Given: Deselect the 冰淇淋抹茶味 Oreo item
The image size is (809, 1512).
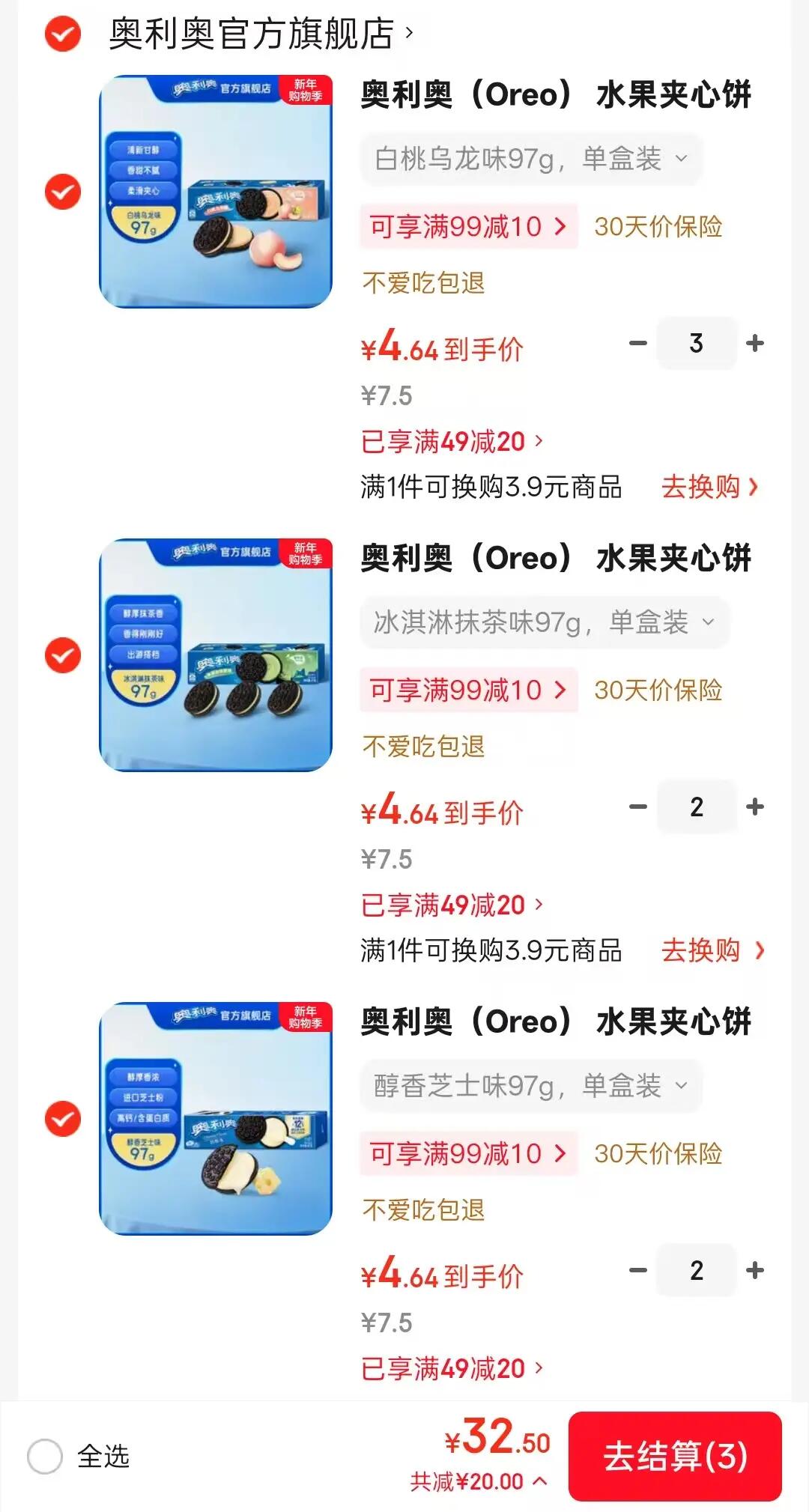Looking at the screenshot, I should (63, 655).
